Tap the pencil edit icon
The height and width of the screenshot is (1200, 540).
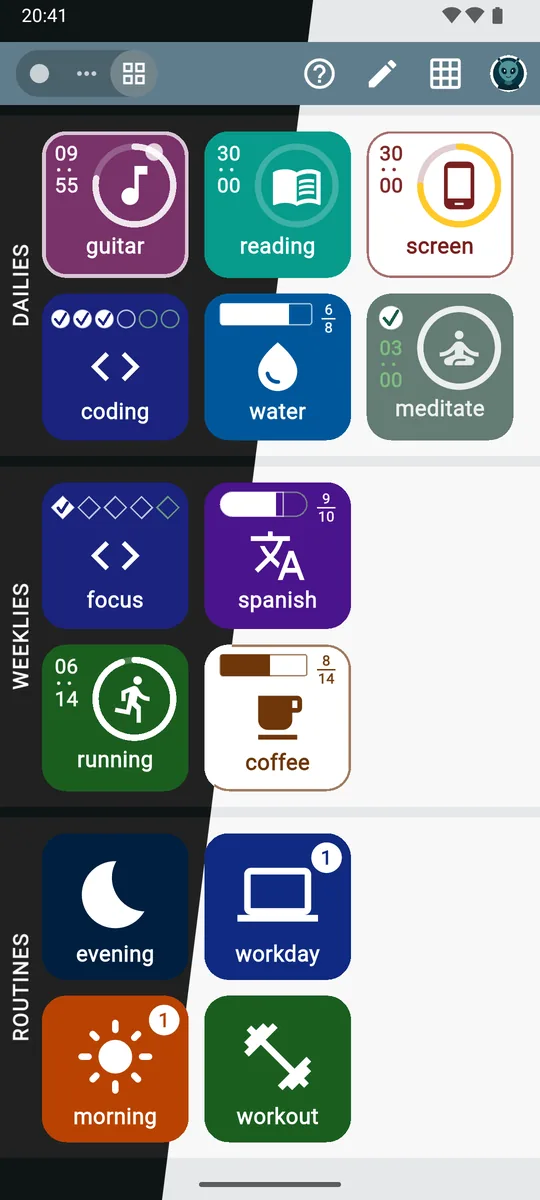pos(382,74)
